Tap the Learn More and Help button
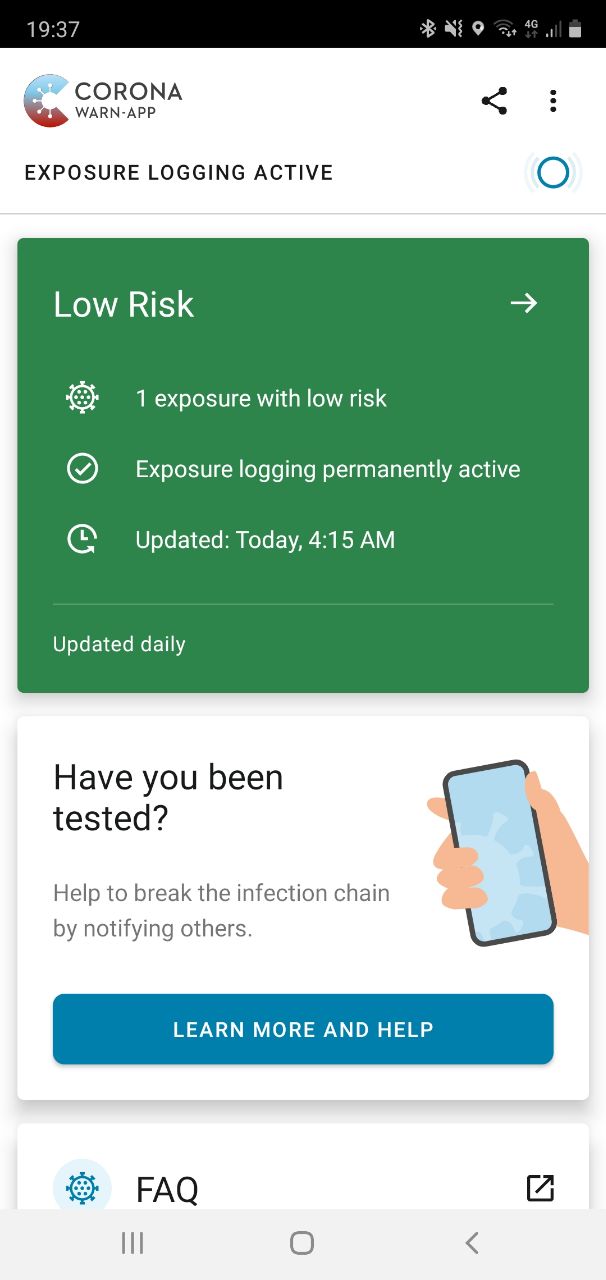This screenshot has height=1280, width=606. coord(303,1029)
